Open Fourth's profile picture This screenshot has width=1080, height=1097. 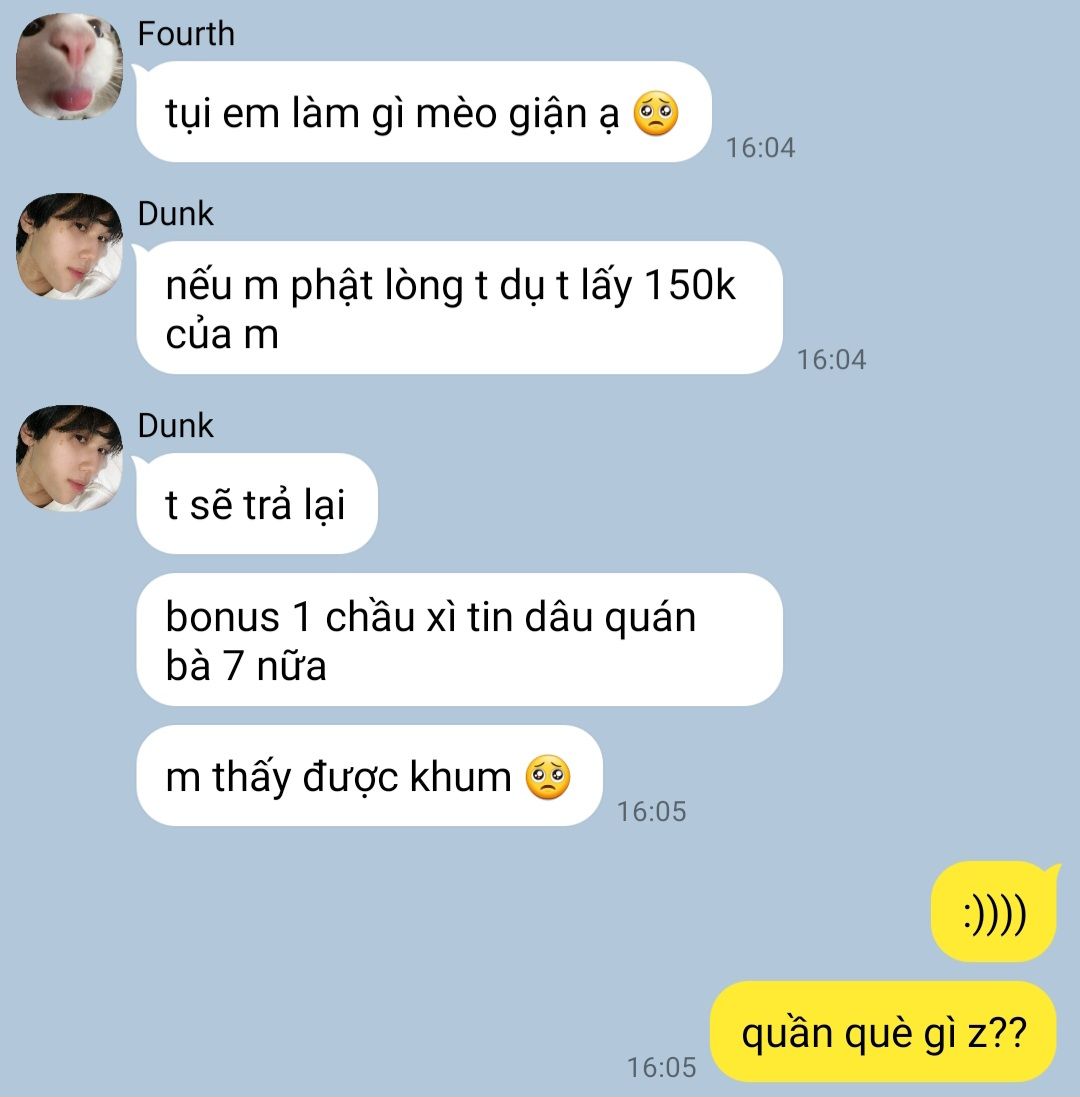pos(69,67)
